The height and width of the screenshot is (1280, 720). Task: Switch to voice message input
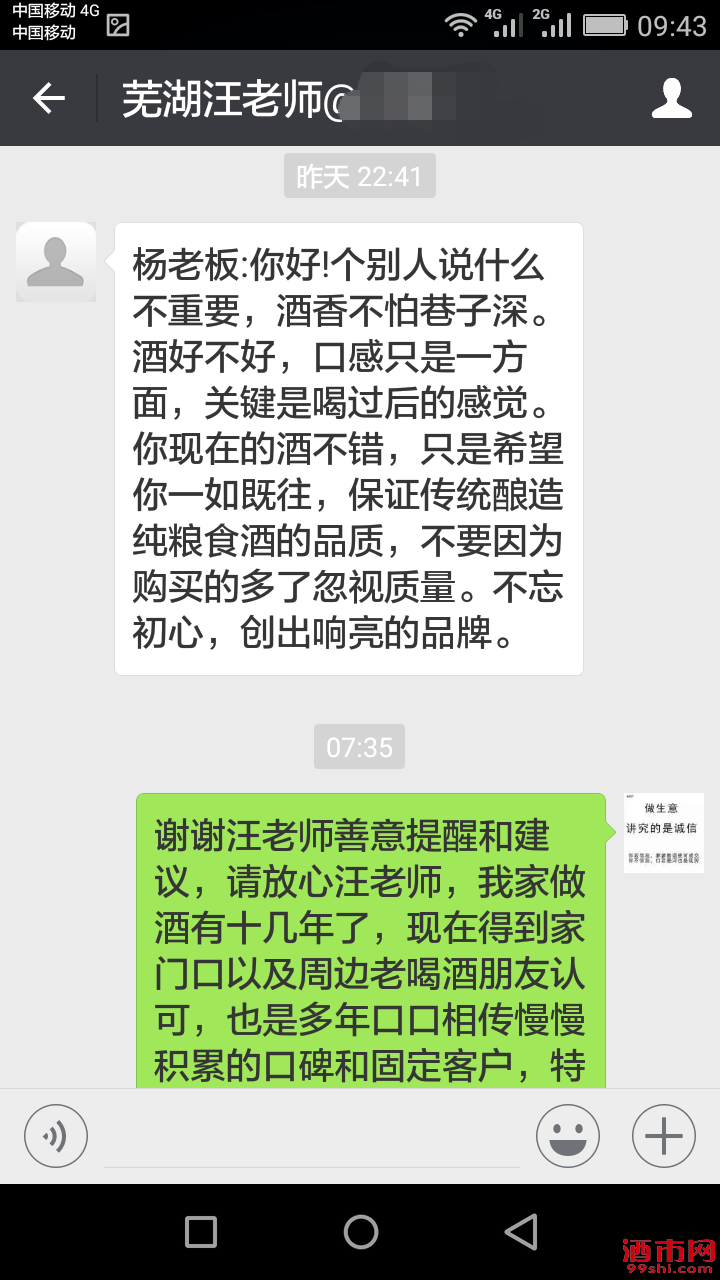point(56,1136)
